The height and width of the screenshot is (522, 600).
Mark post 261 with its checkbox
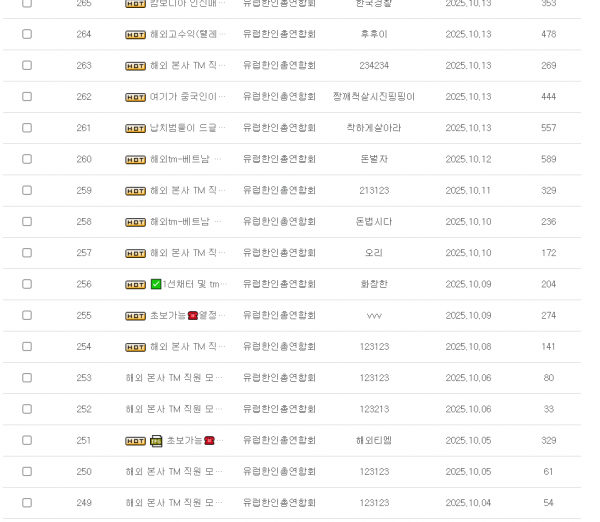[27, 128]
